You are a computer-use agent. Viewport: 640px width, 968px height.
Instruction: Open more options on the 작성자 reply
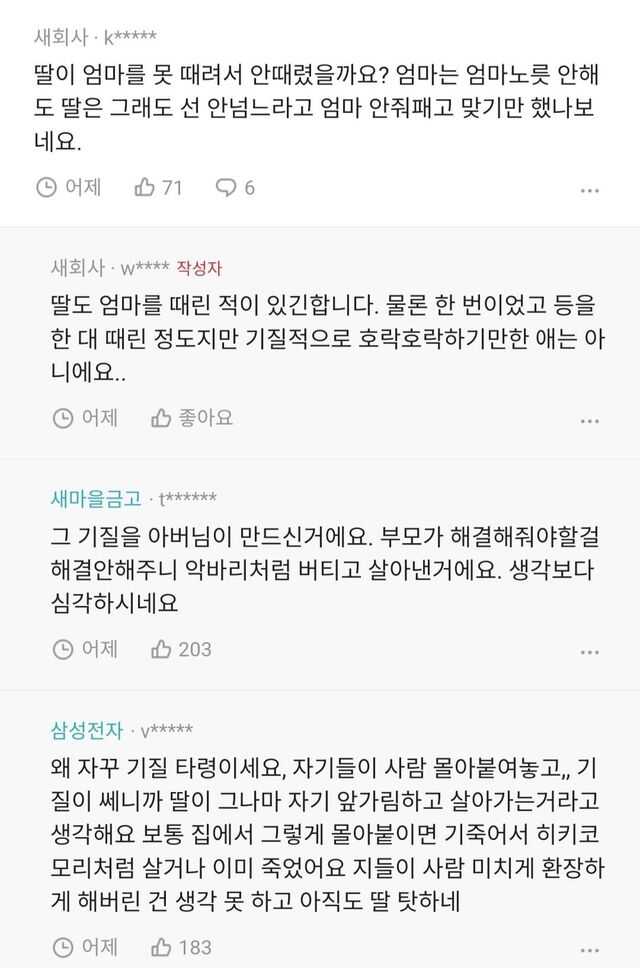click(x=590, y=420)
